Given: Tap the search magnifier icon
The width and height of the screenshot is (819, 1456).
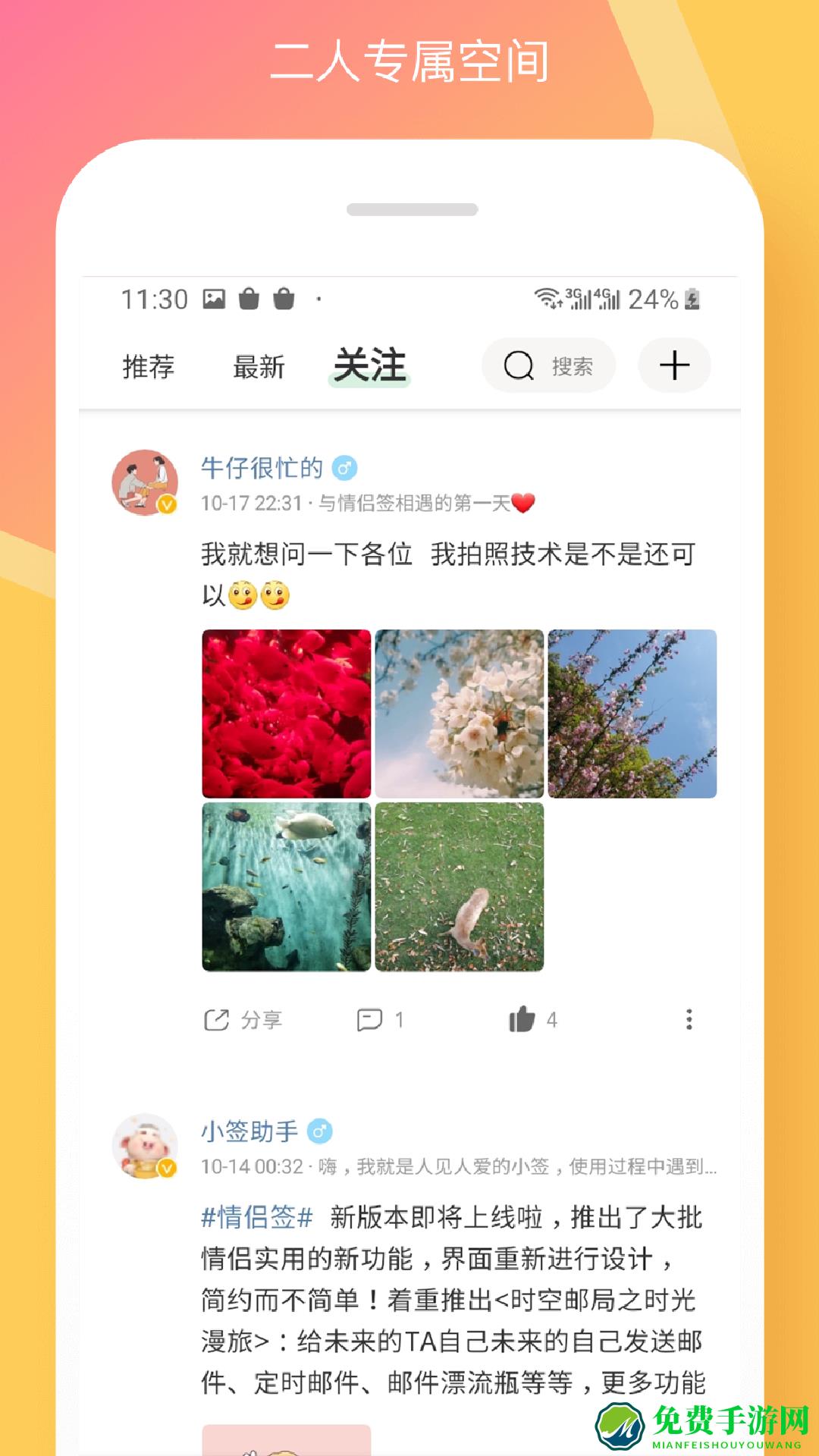Looking at the screenshot, I should (x=518, y=366).
